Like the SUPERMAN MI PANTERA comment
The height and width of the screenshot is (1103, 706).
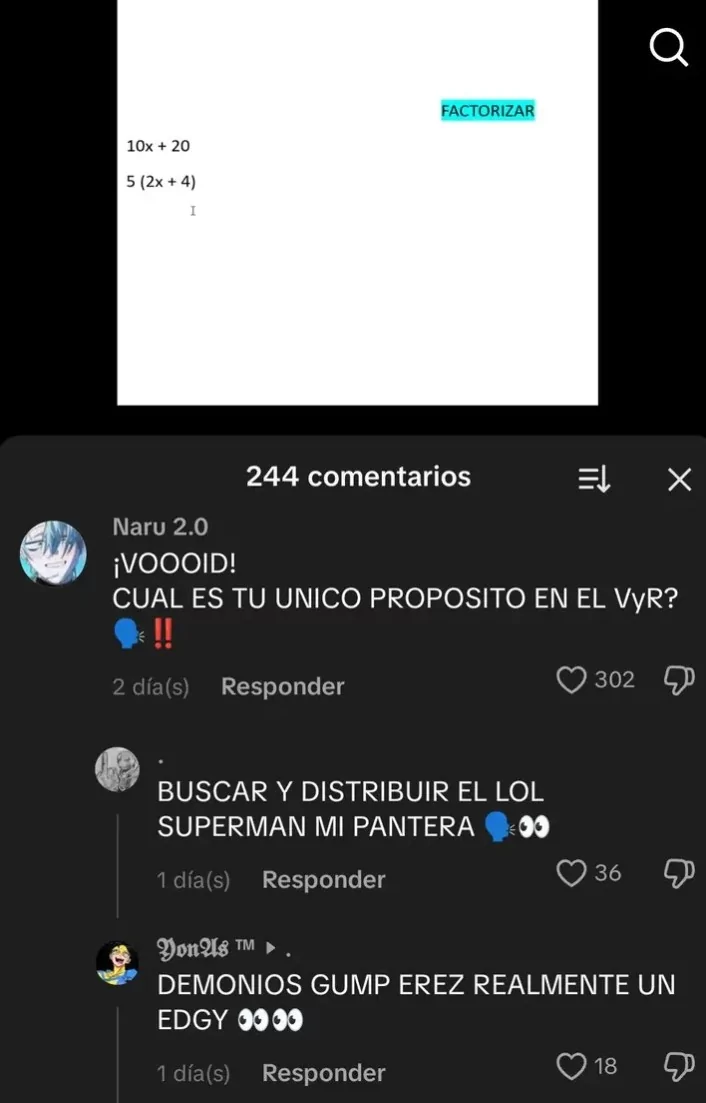click(571, 873)
